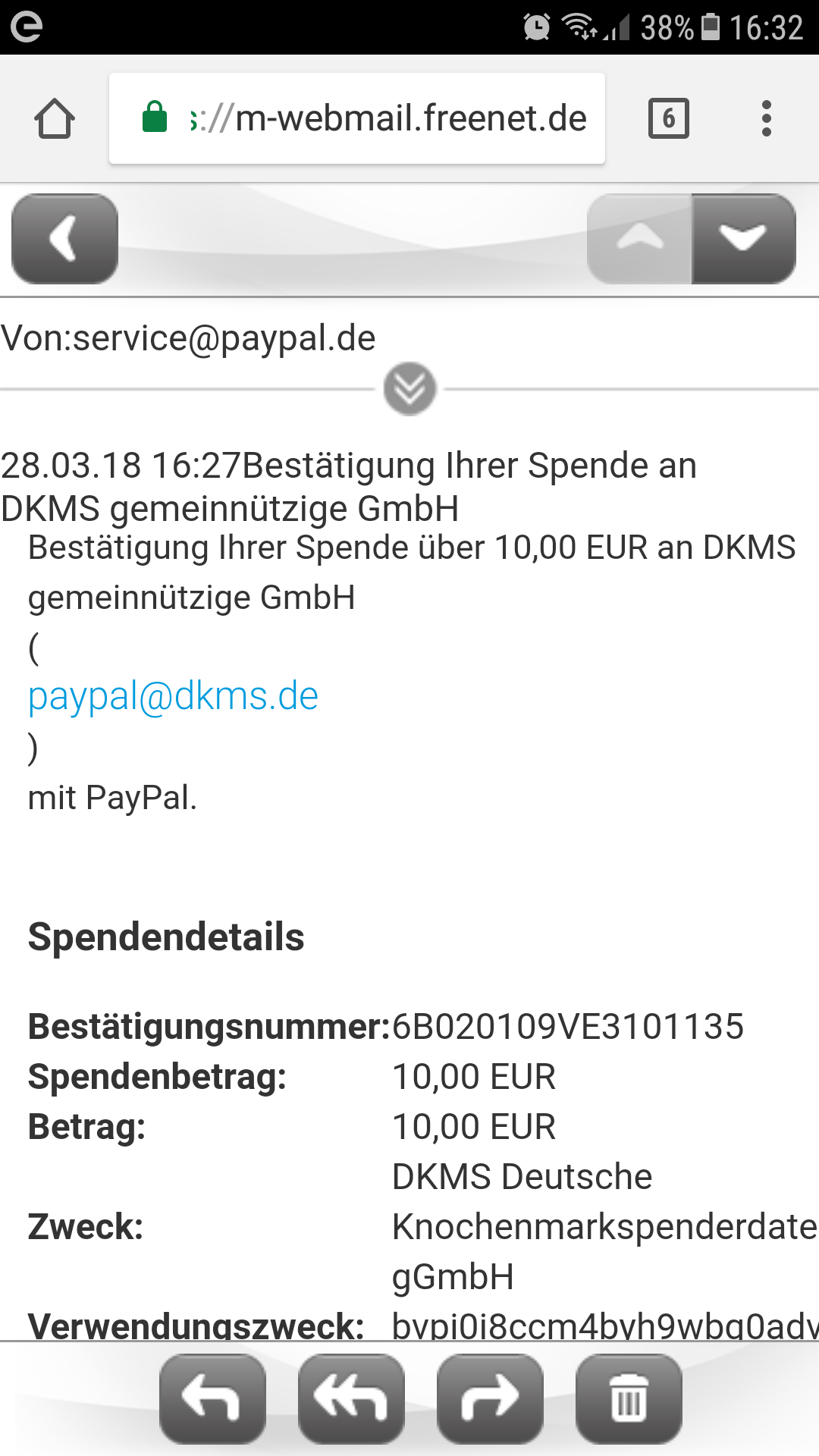Screen dimensions: 819x1456
Task: Tap the browser home button
Action: coord(55,118)
